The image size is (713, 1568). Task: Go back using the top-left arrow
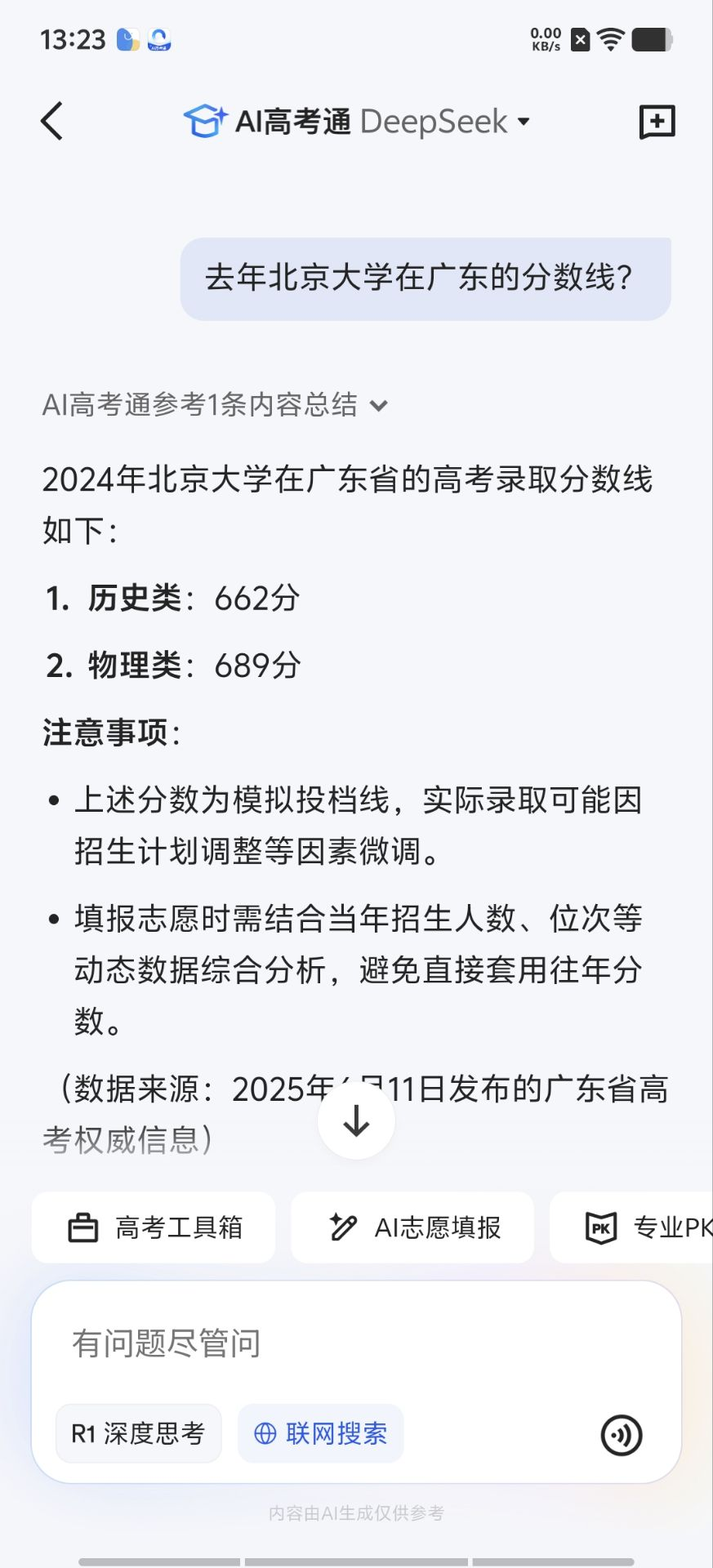[x=52, y=122]
